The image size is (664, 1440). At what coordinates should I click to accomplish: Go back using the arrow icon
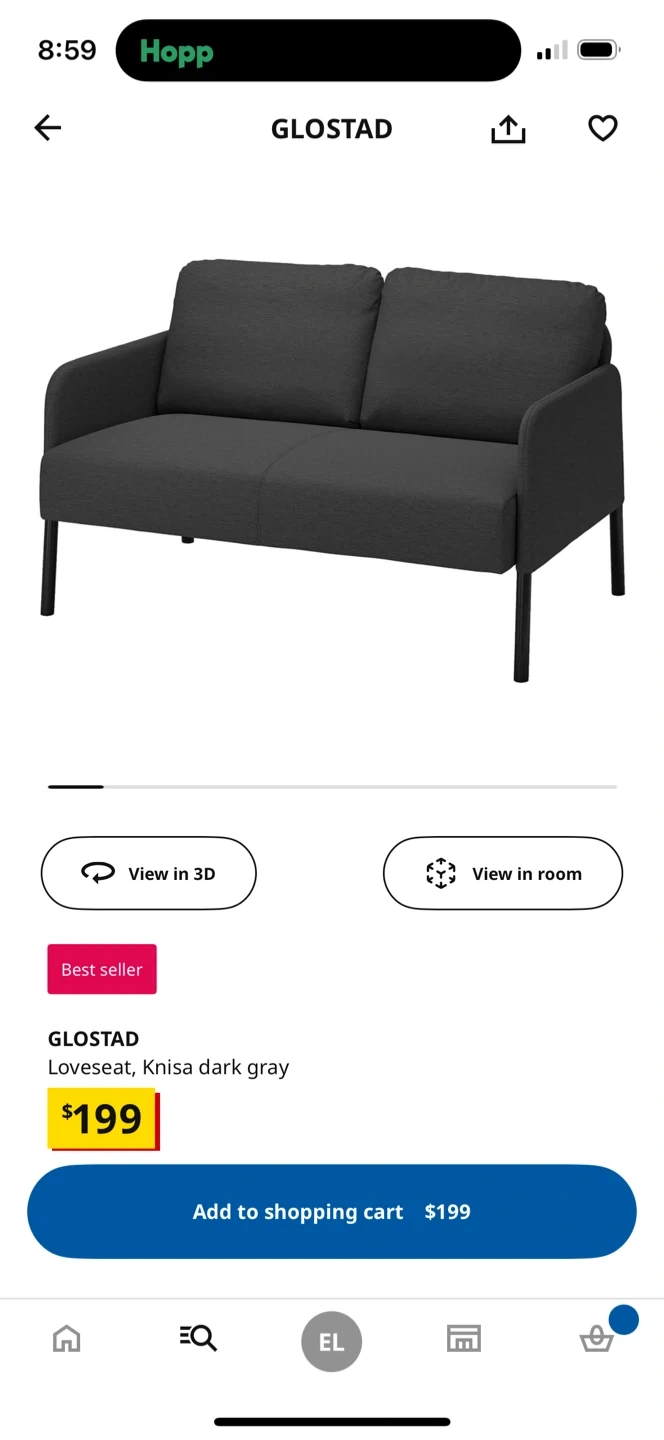[x=48, y=128]
